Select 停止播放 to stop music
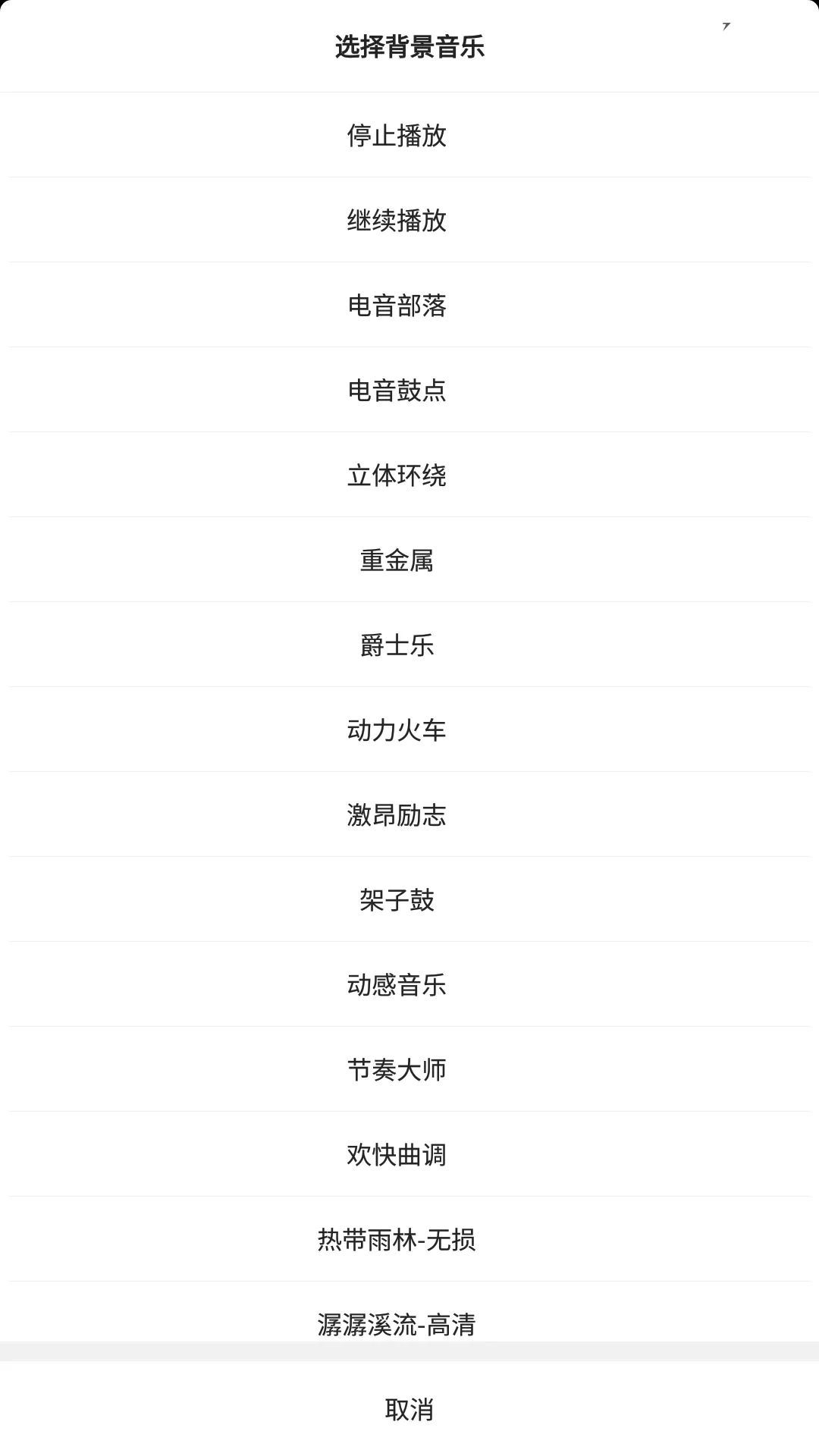Screen dimensions: 819x1456 tap(397, 136)
